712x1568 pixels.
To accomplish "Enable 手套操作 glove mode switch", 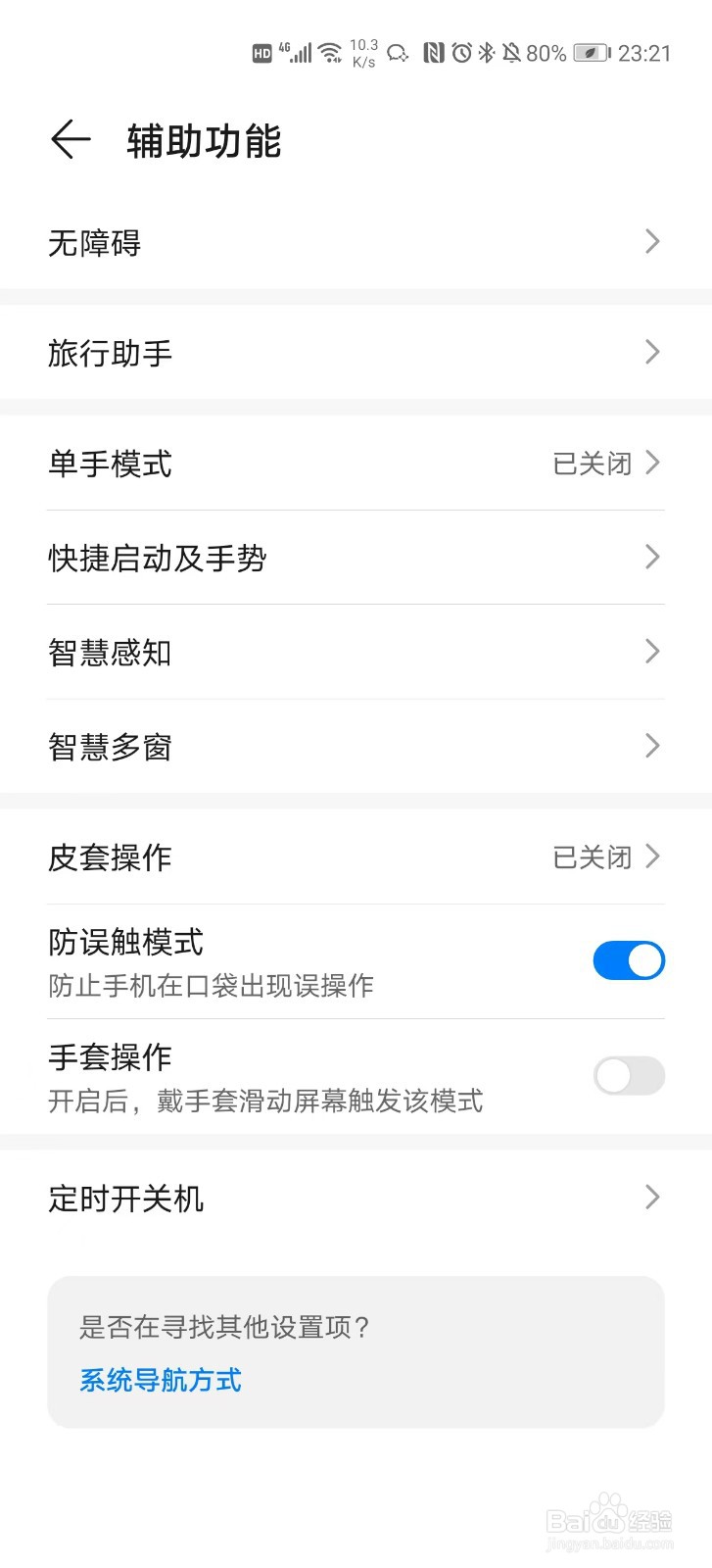I will [x=628, y=1075].
